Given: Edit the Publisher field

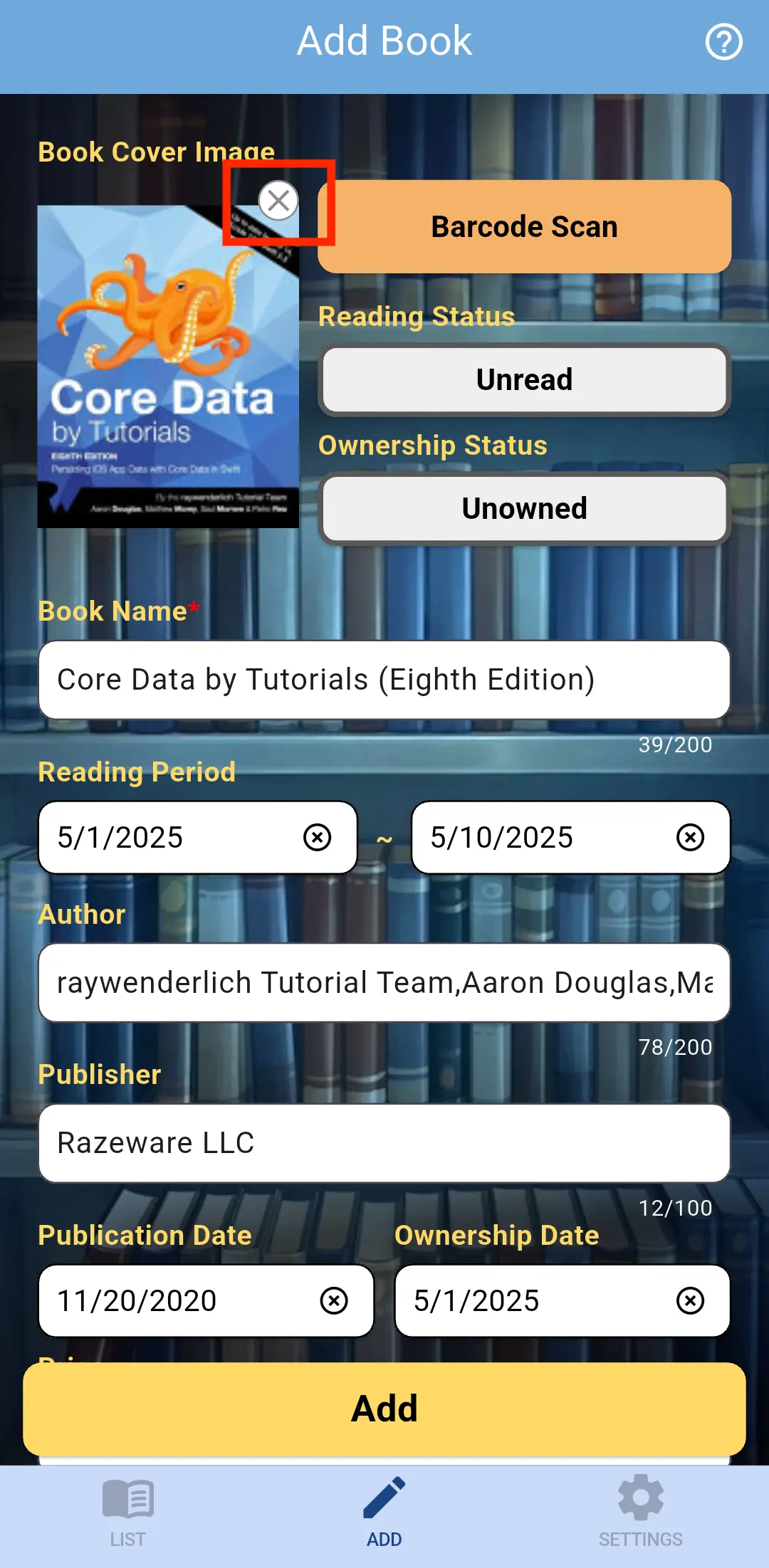Looking at the screenshot, I should coord(384,1143).
